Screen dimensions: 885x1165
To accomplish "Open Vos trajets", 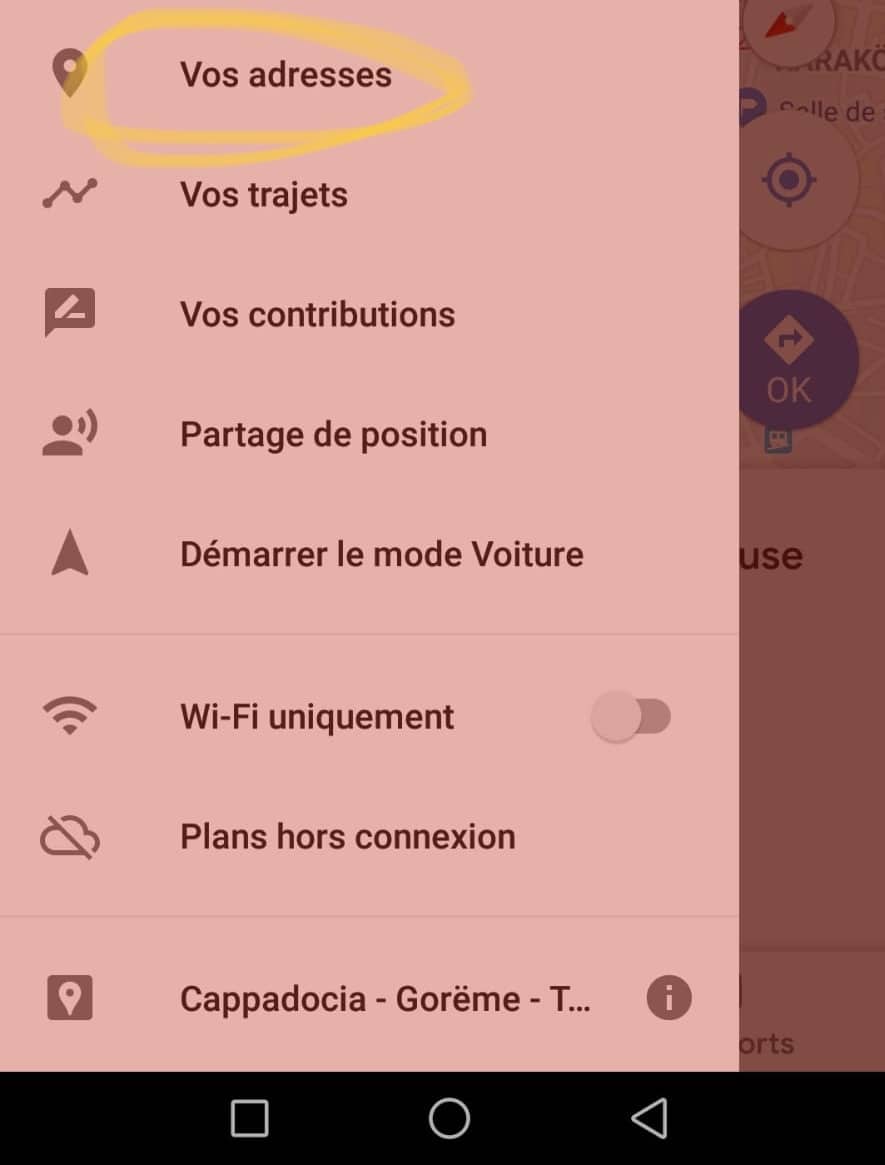I will point(264,194).
